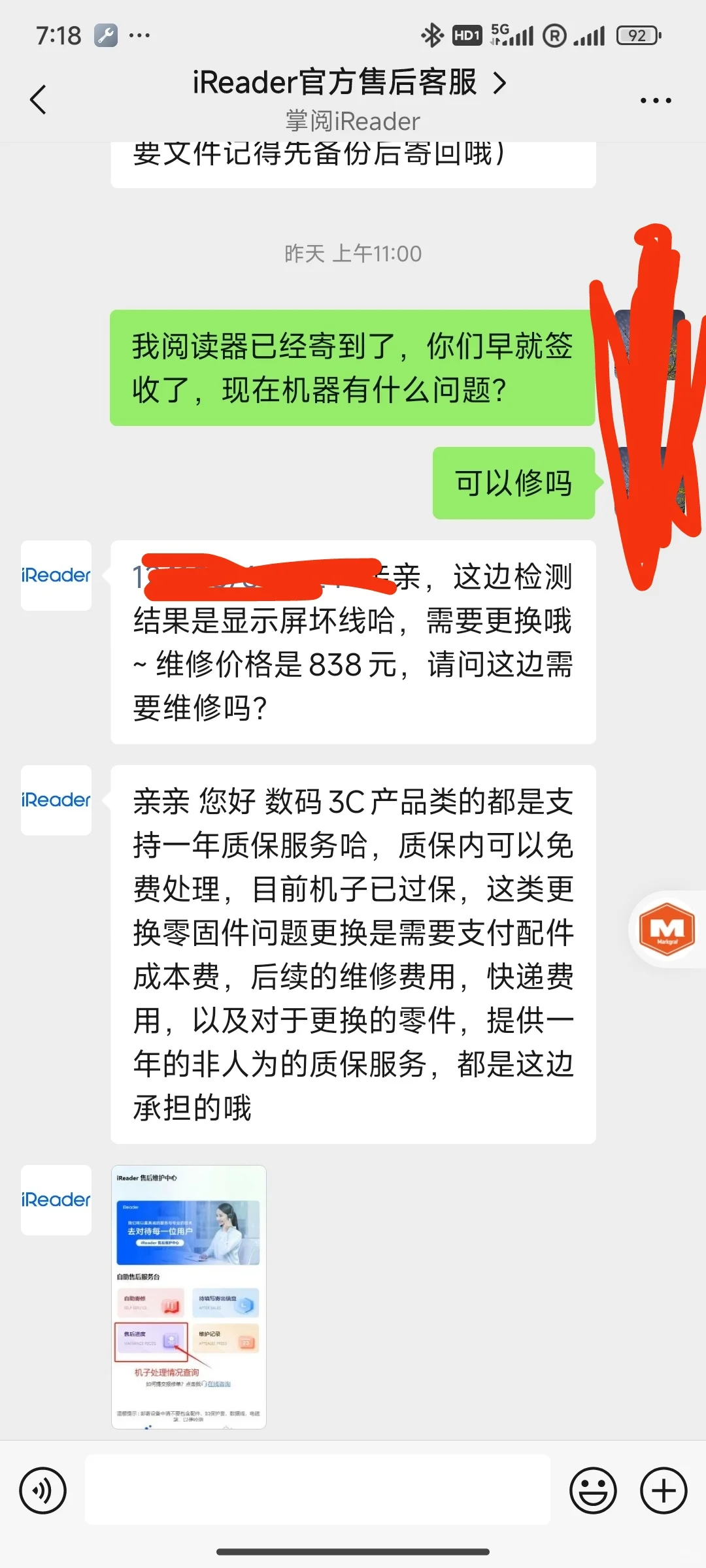Focus the message text field

318,1491
